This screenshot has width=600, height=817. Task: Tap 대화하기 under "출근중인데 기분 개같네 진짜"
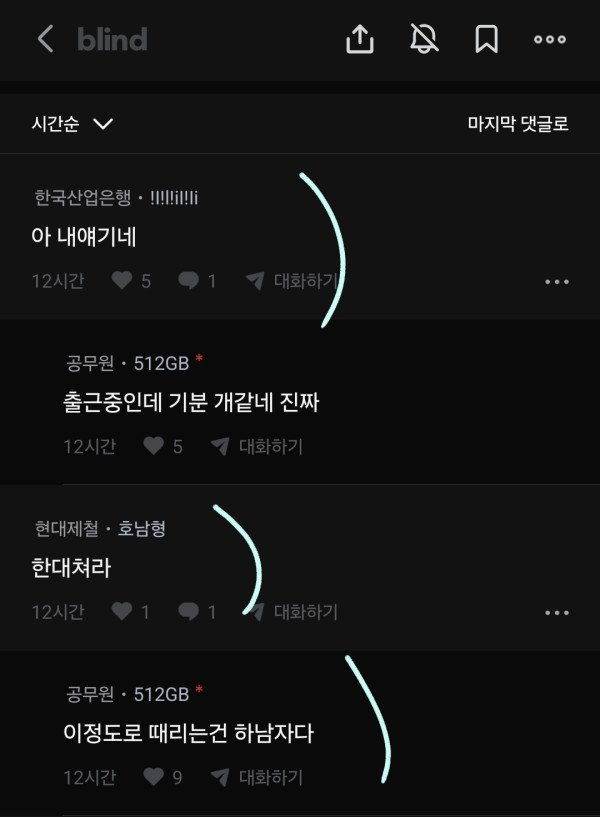pyautogui.click(x=256, y=446)
